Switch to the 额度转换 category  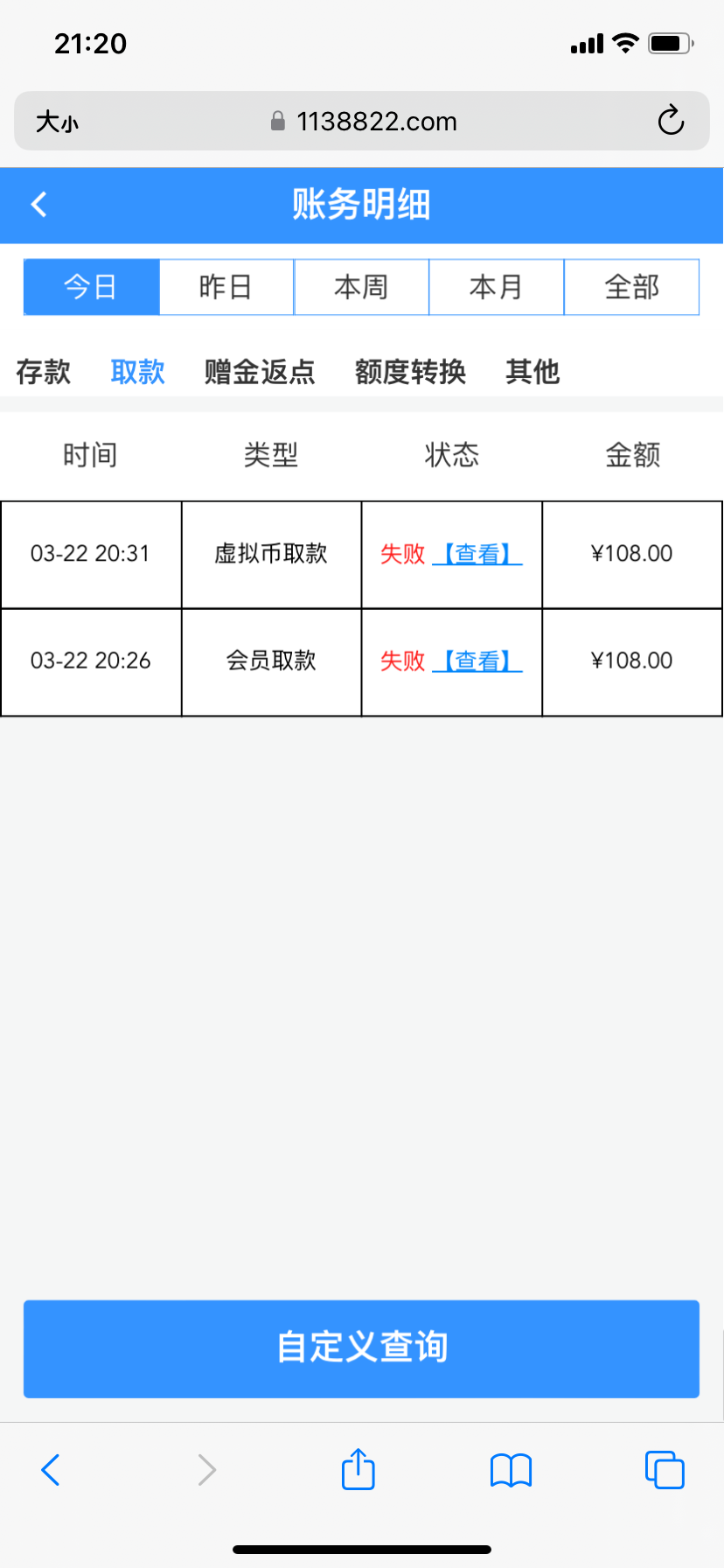[x=408, y=372]
